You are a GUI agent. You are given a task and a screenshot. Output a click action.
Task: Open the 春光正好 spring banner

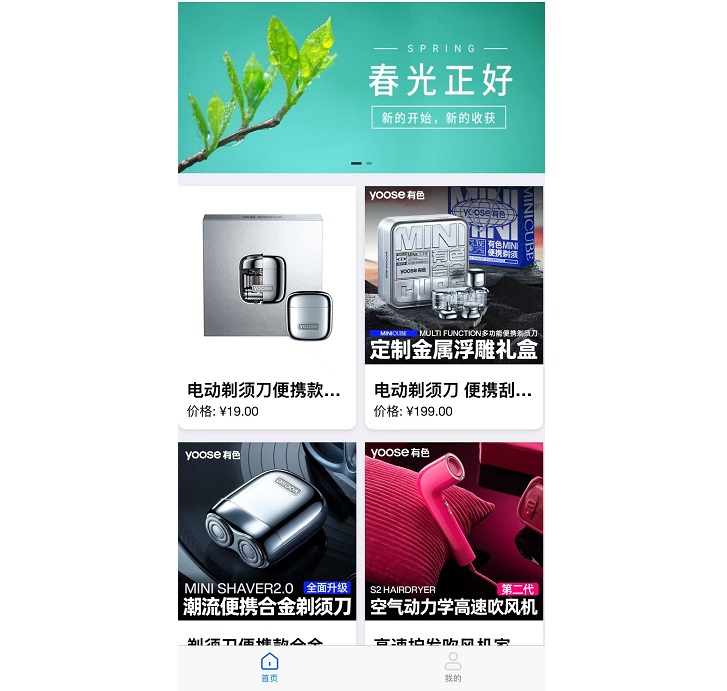pyautogui.click(x=361, y=88)
